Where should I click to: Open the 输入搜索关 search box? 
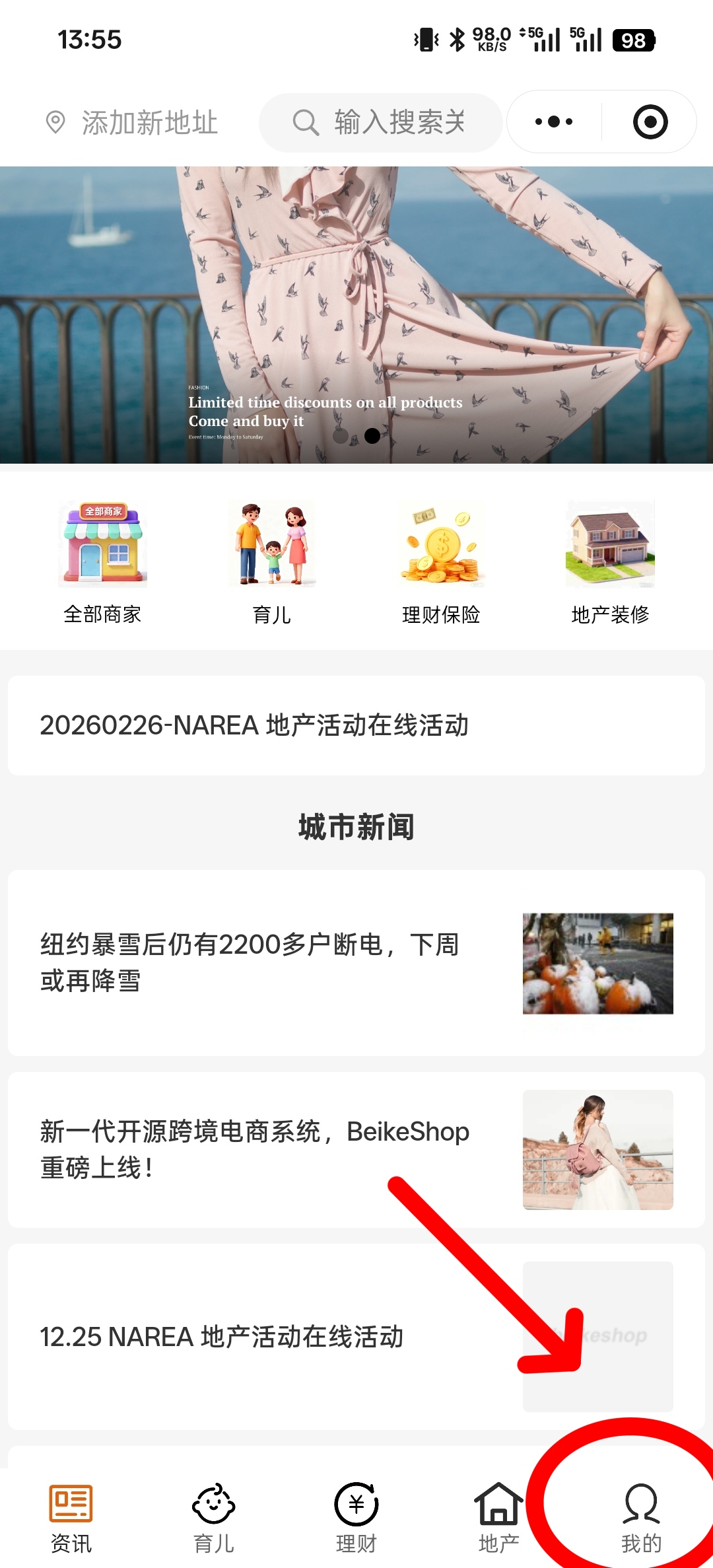[x=380, y=123]
